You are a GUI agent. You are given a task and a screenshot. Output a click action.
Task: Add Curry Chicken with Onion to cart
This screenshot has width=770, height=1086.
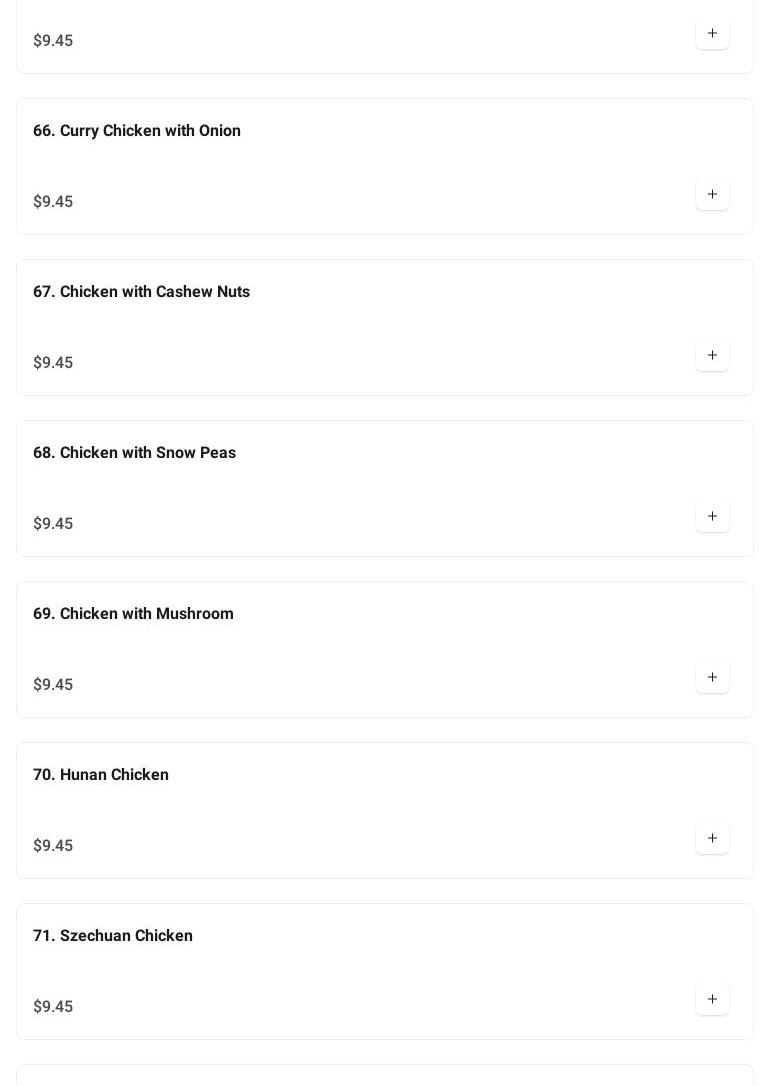point(712,195)
